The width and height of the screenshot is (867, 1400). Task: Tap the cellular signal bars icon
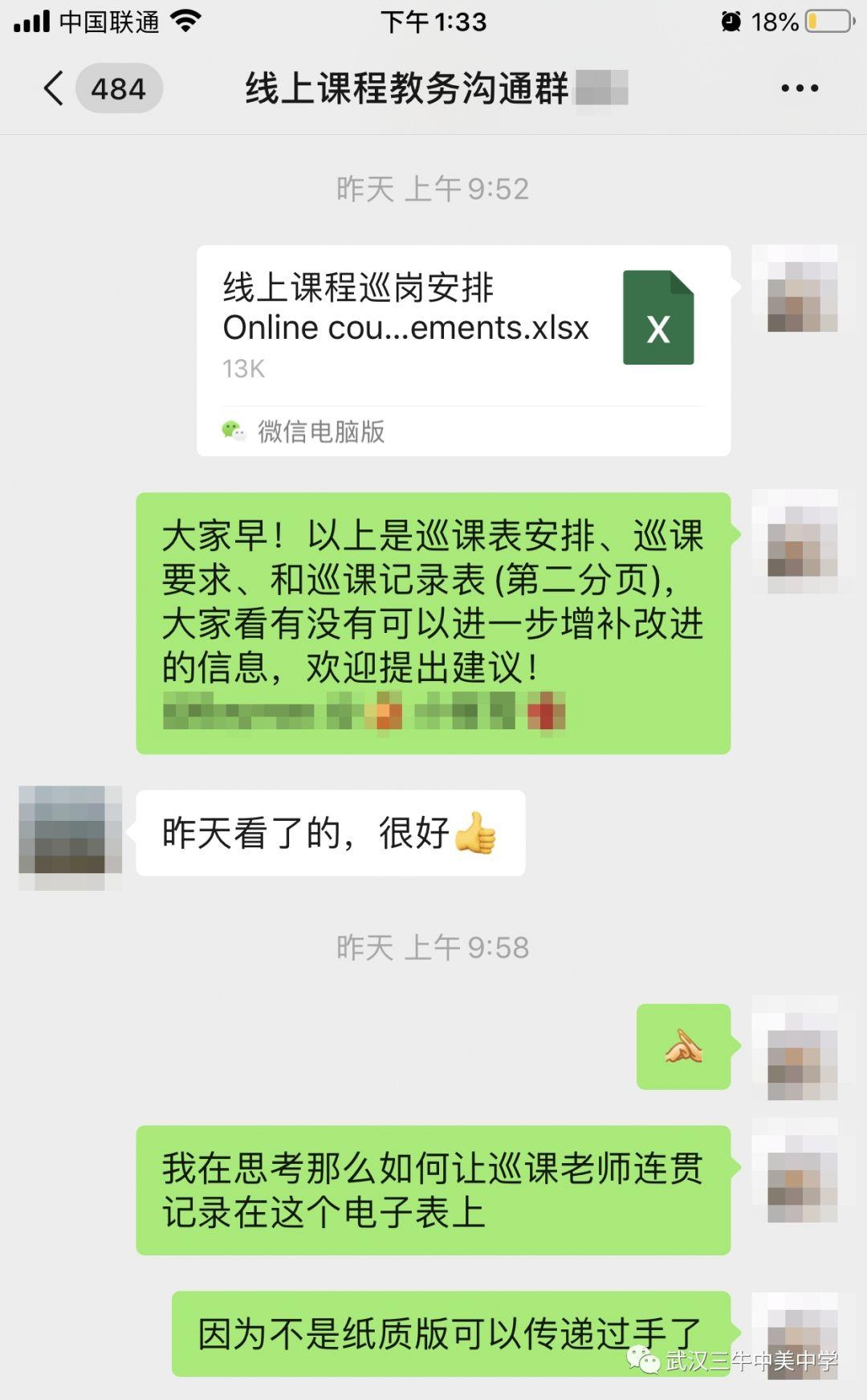click(32, 22)
